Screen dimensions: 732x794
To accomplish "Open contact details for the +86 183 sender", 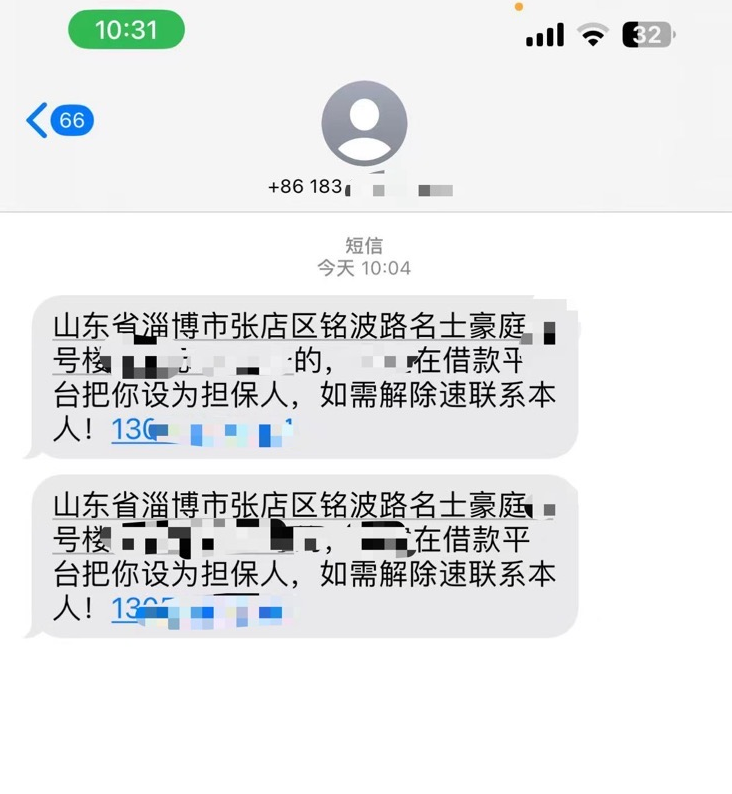I will click(x=364, y=125).
